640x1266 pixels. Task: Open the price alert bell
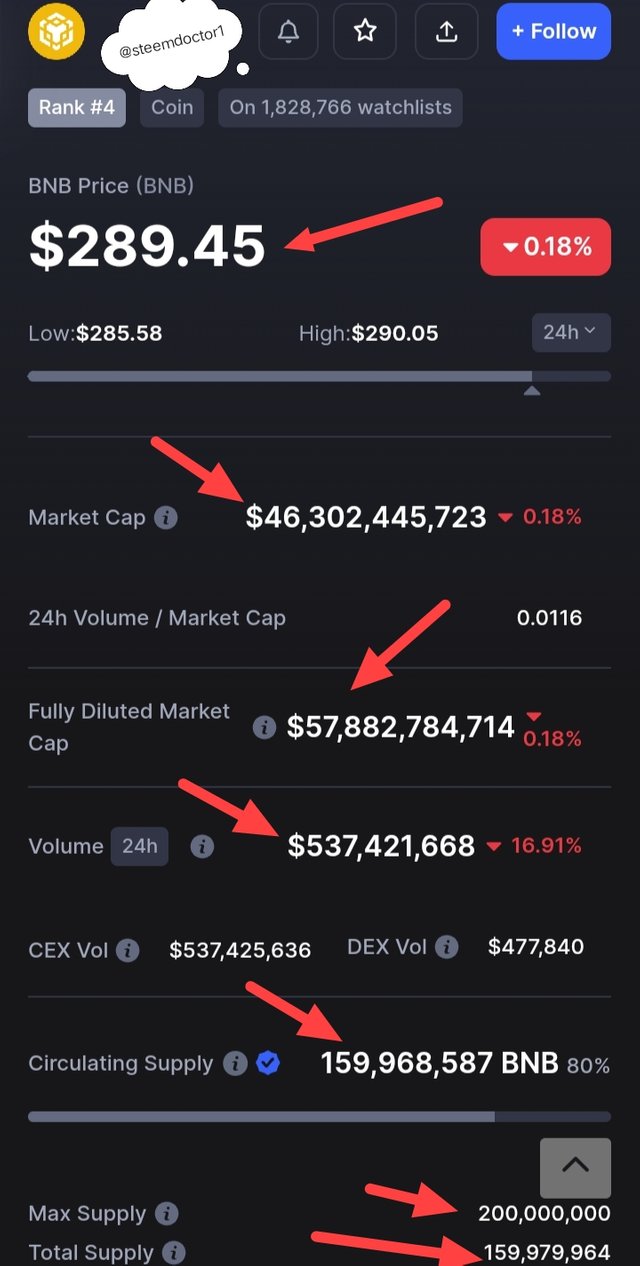[x=288, y=31]
